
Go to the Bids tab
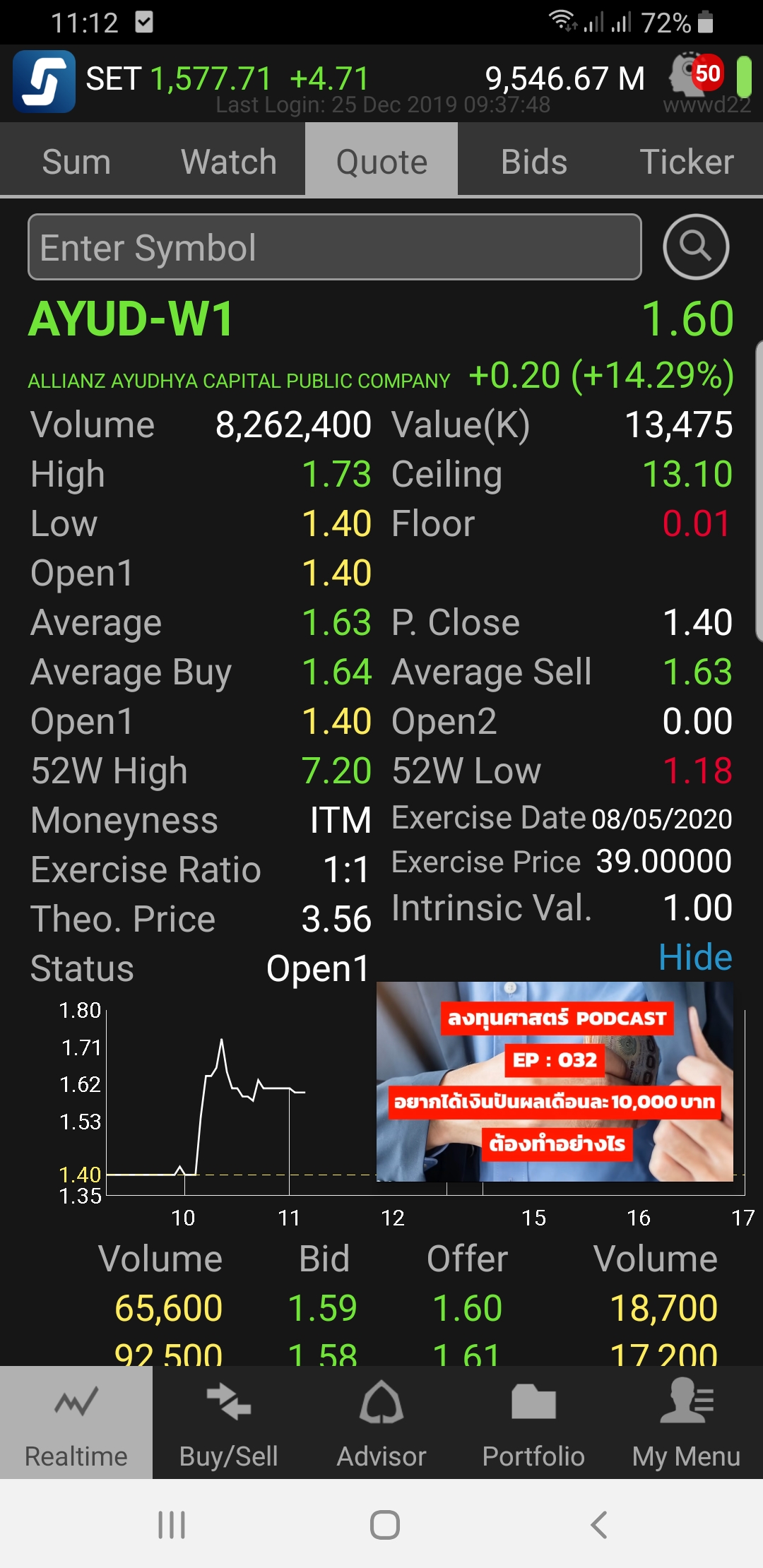coord(534,161)
